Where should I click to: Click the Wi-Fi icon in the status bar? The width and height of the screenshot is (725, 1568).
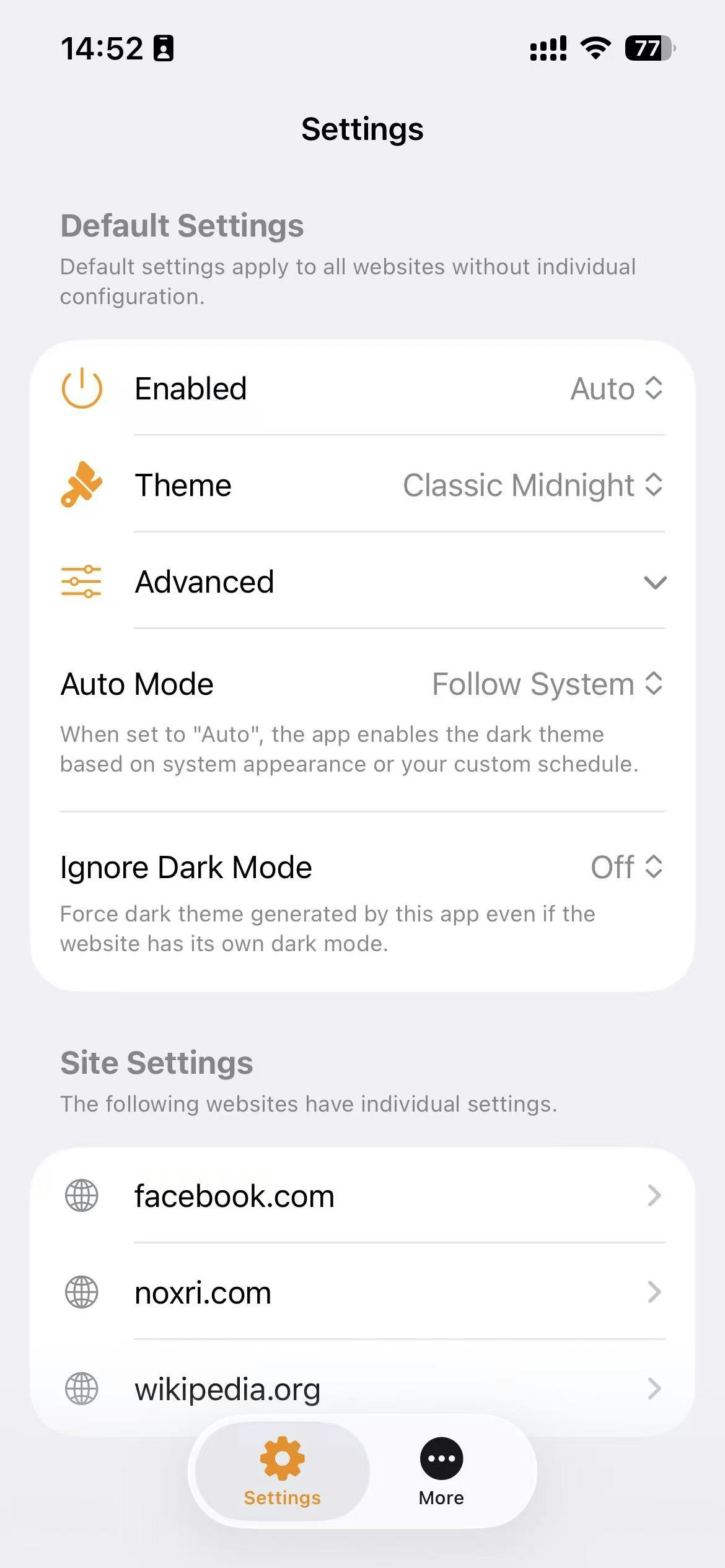[594, 48]
